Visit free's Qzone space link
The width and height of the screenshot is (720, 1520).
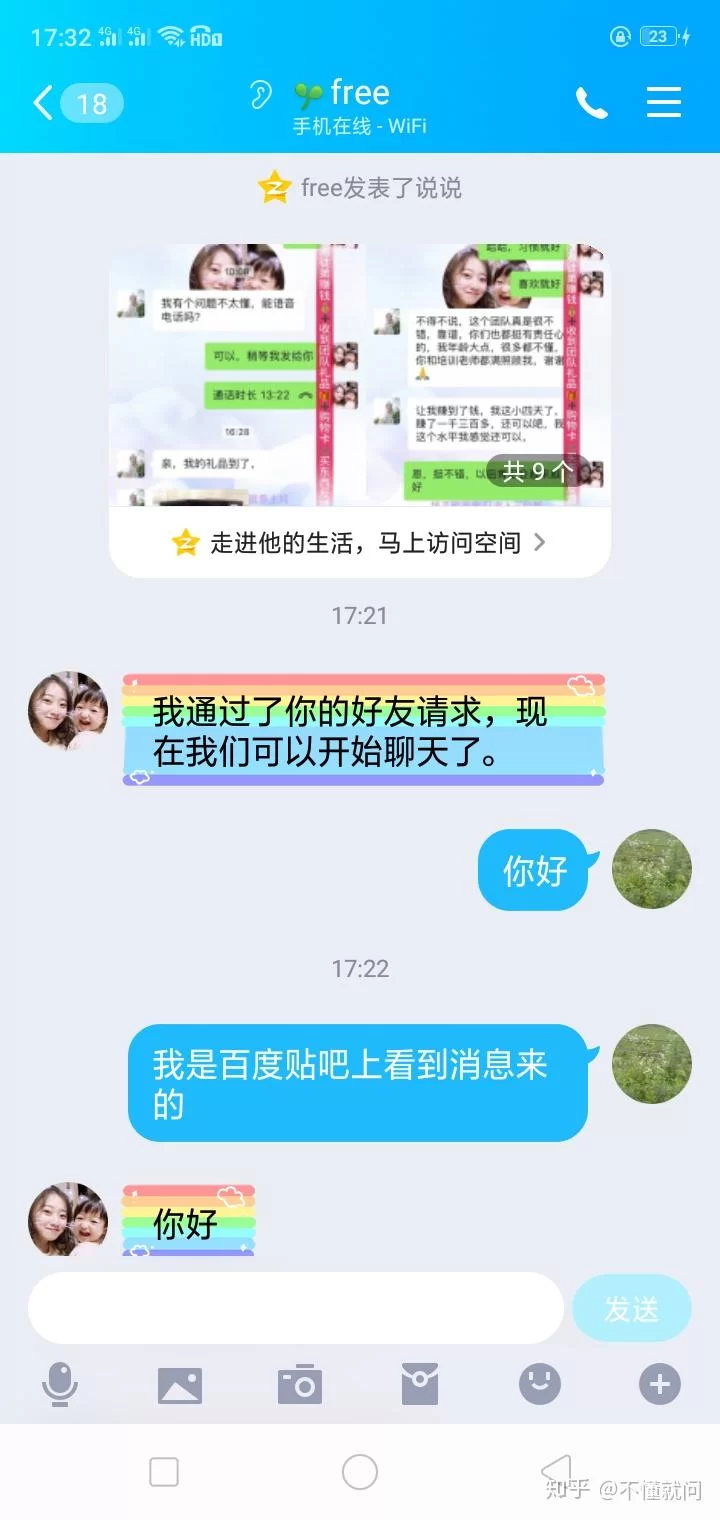coord(359,542)
